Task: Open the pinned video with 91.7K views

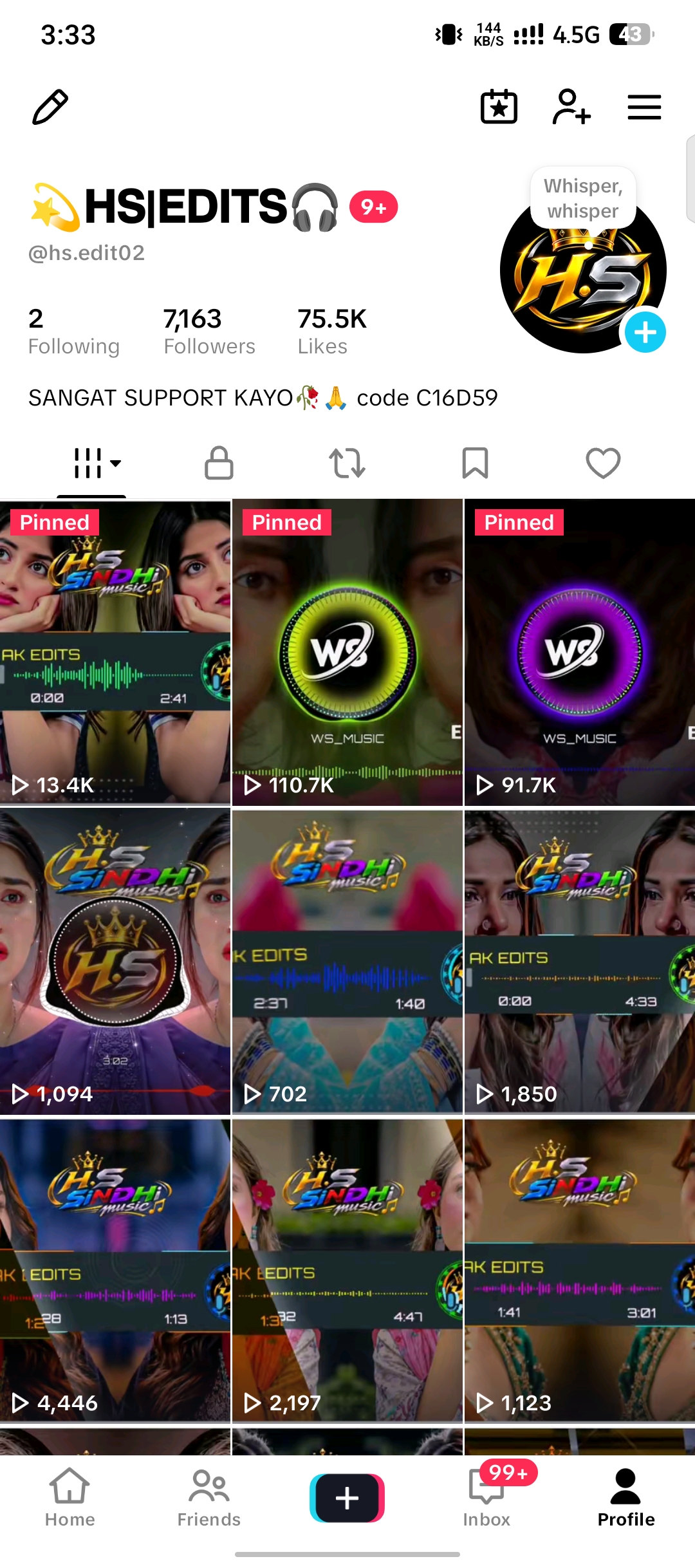Action: click(x=580, y=652)
